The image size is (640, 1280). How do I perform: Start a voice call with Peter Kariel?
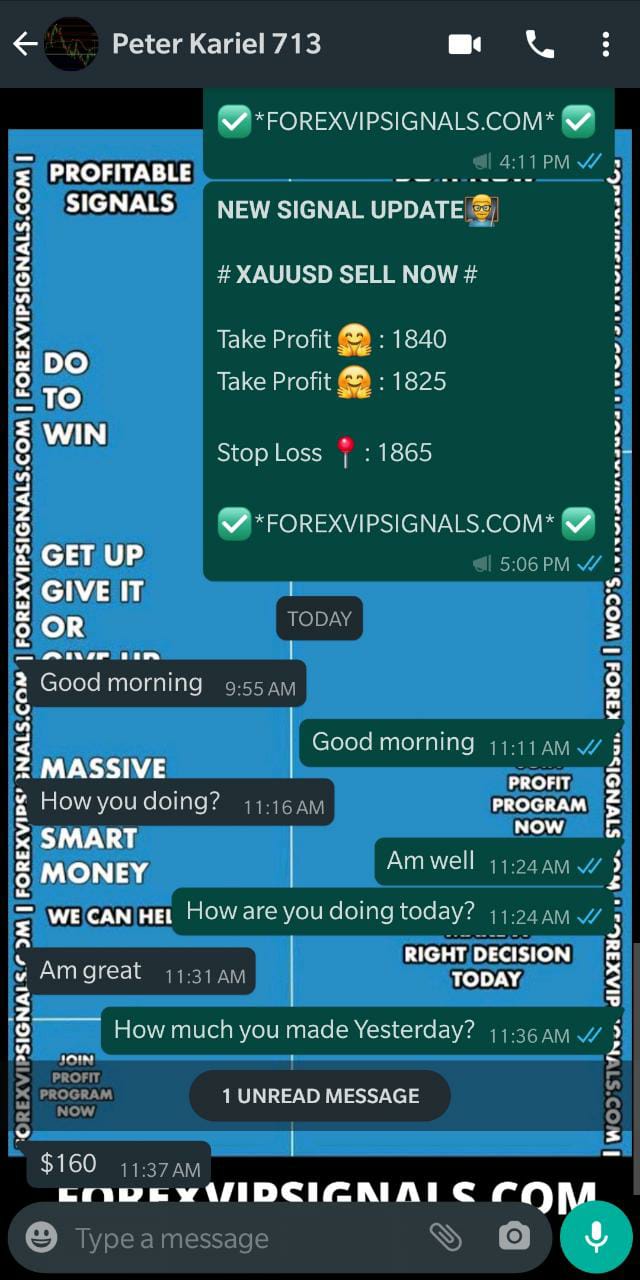[540, 44]
